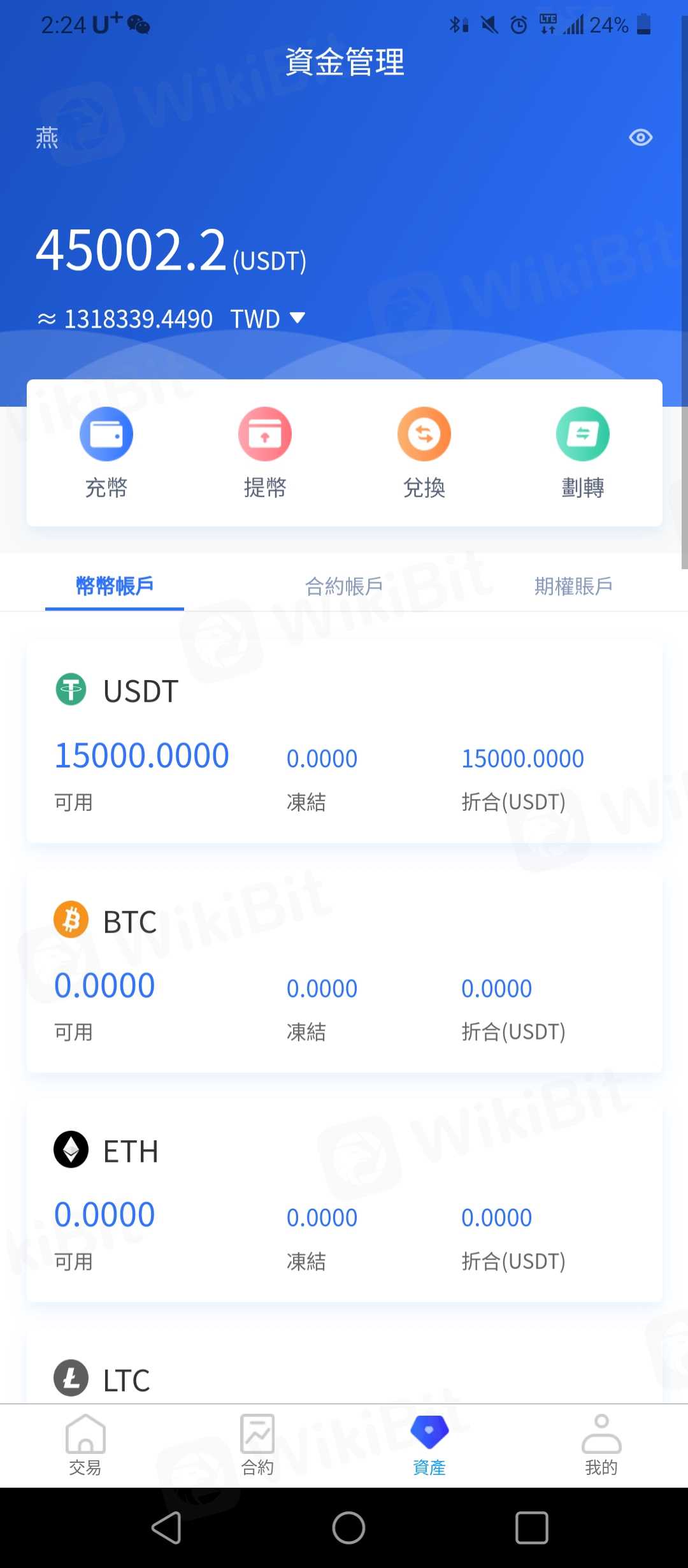The height and width of the screenshot is (1568, 688).
Task: Switch to the 期權賬戶 tab
Action: pyautogui.click(x=573, y=586)
